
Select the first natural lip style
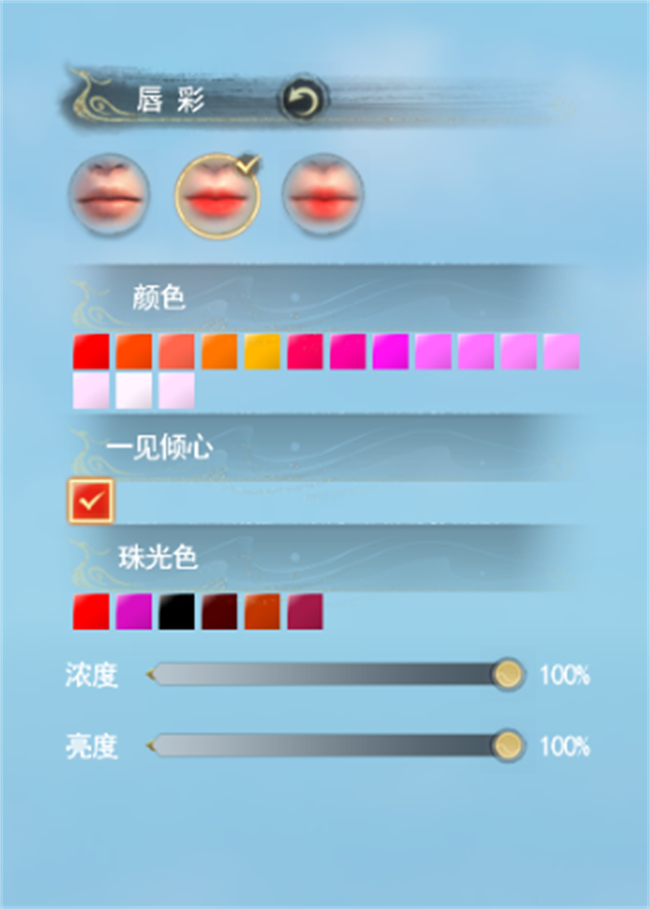click(x=110, y=193)
